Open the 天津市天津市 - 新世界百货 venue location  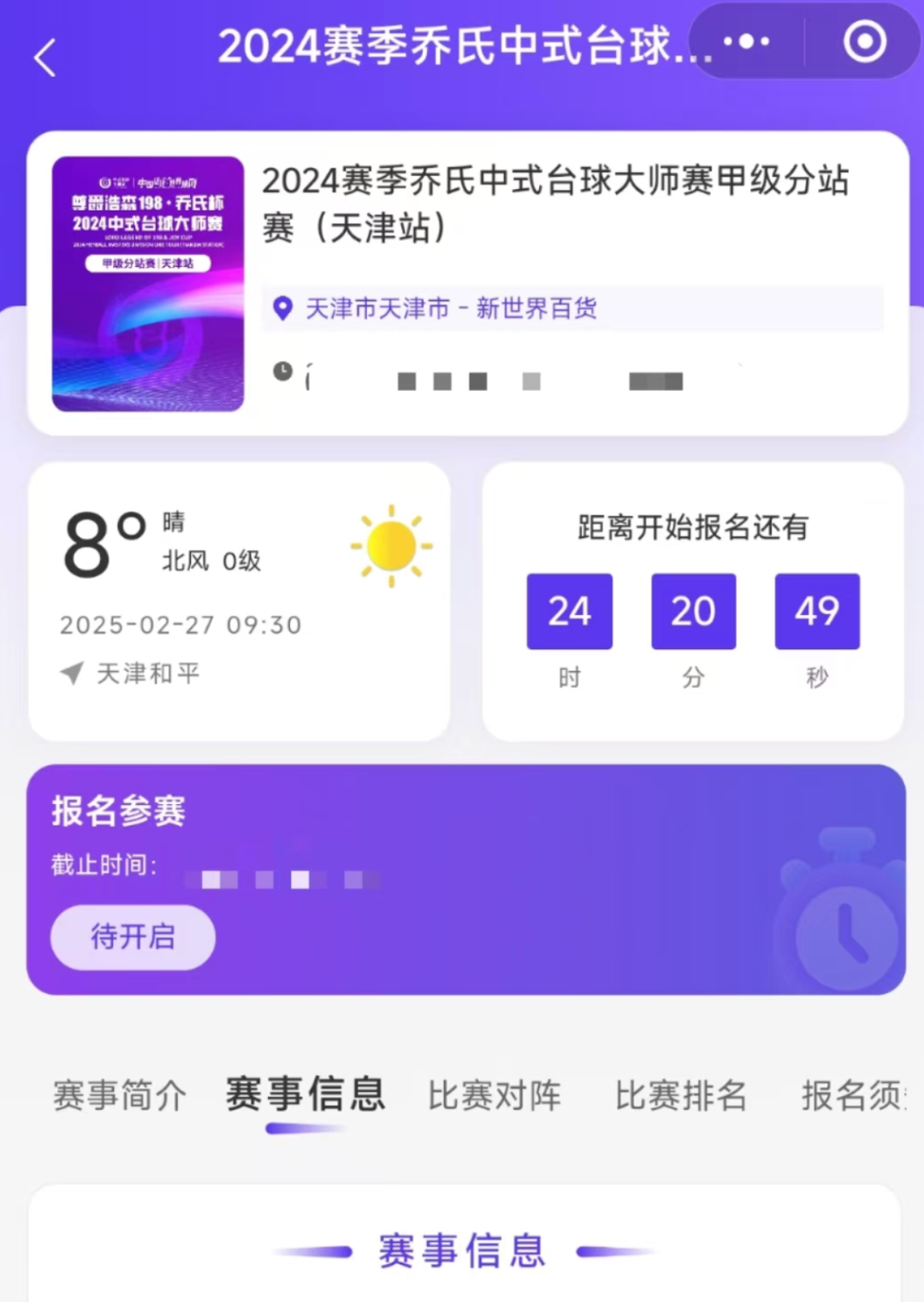click(x=451, y=308)
